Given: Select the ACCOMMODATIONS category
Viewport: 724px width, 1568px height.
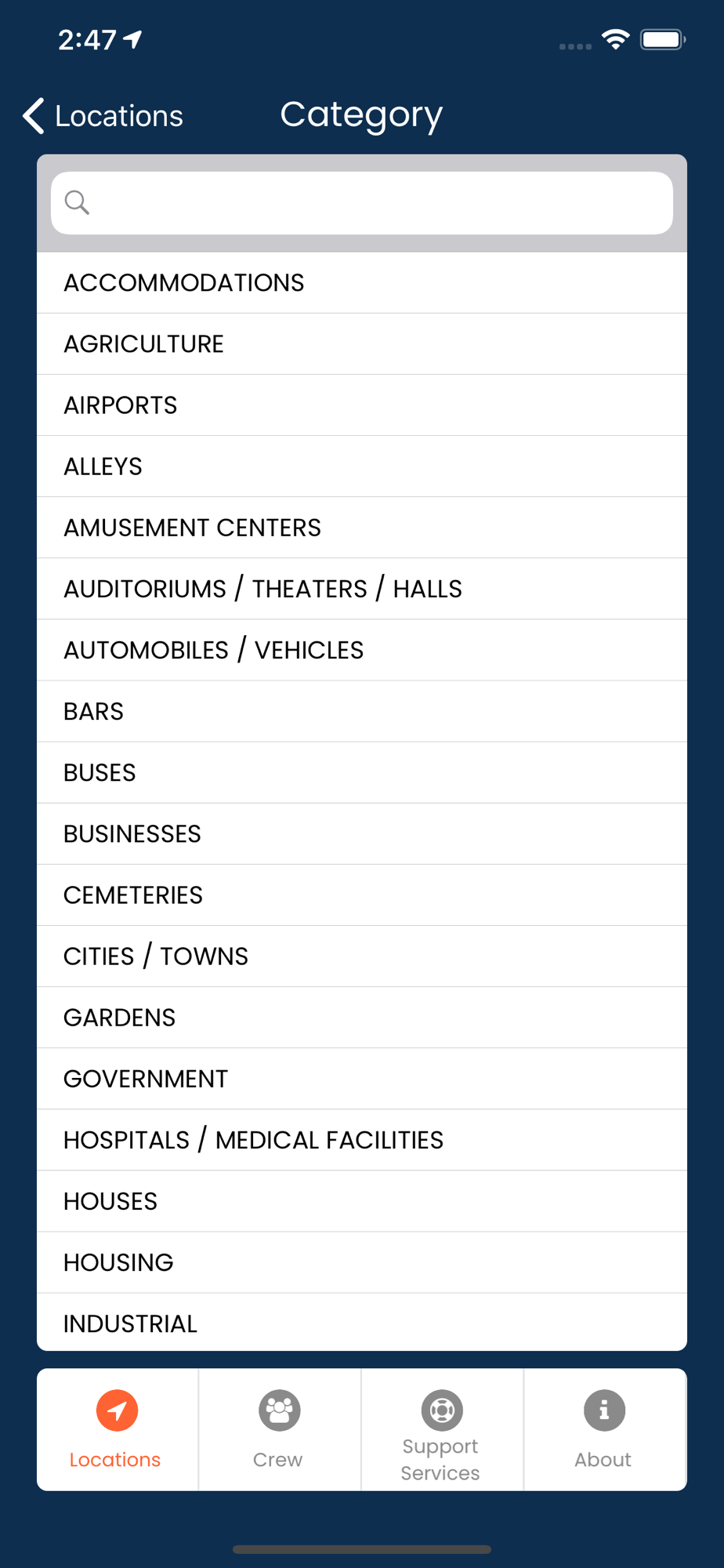Looking at the screenshot, I should (362, 283).
